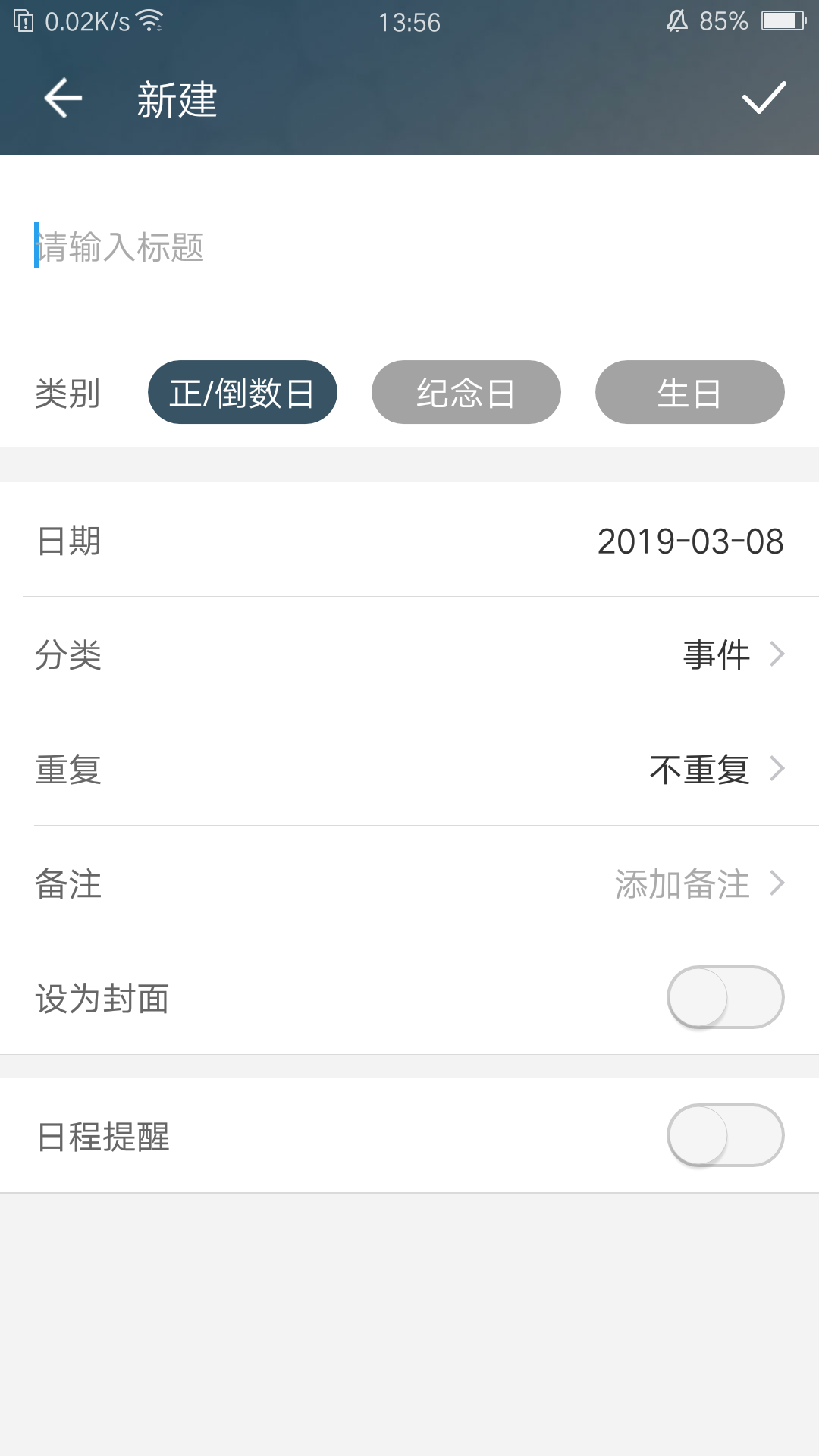Open the 备注 notes chevron

778,883
